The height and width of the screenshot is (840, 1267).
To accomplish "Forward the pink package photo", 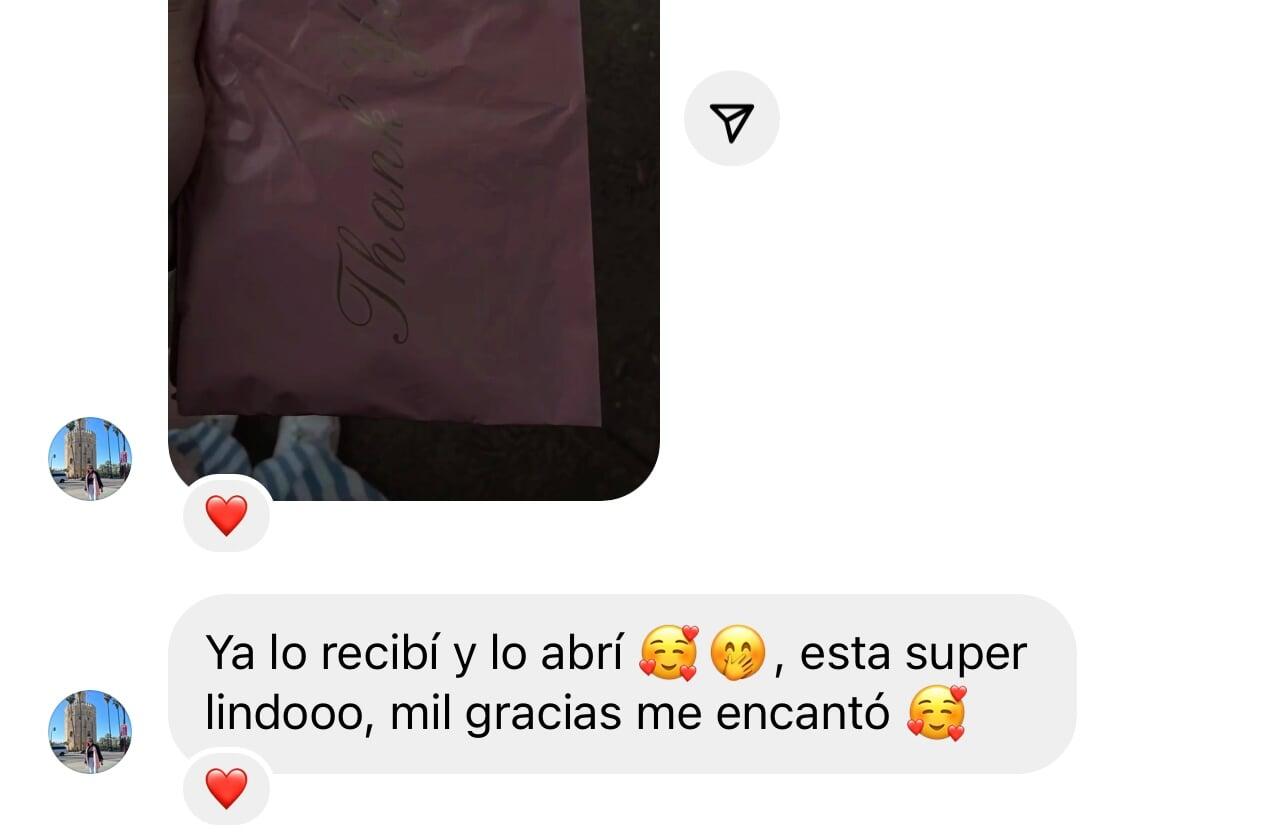I will coord(731,119).
